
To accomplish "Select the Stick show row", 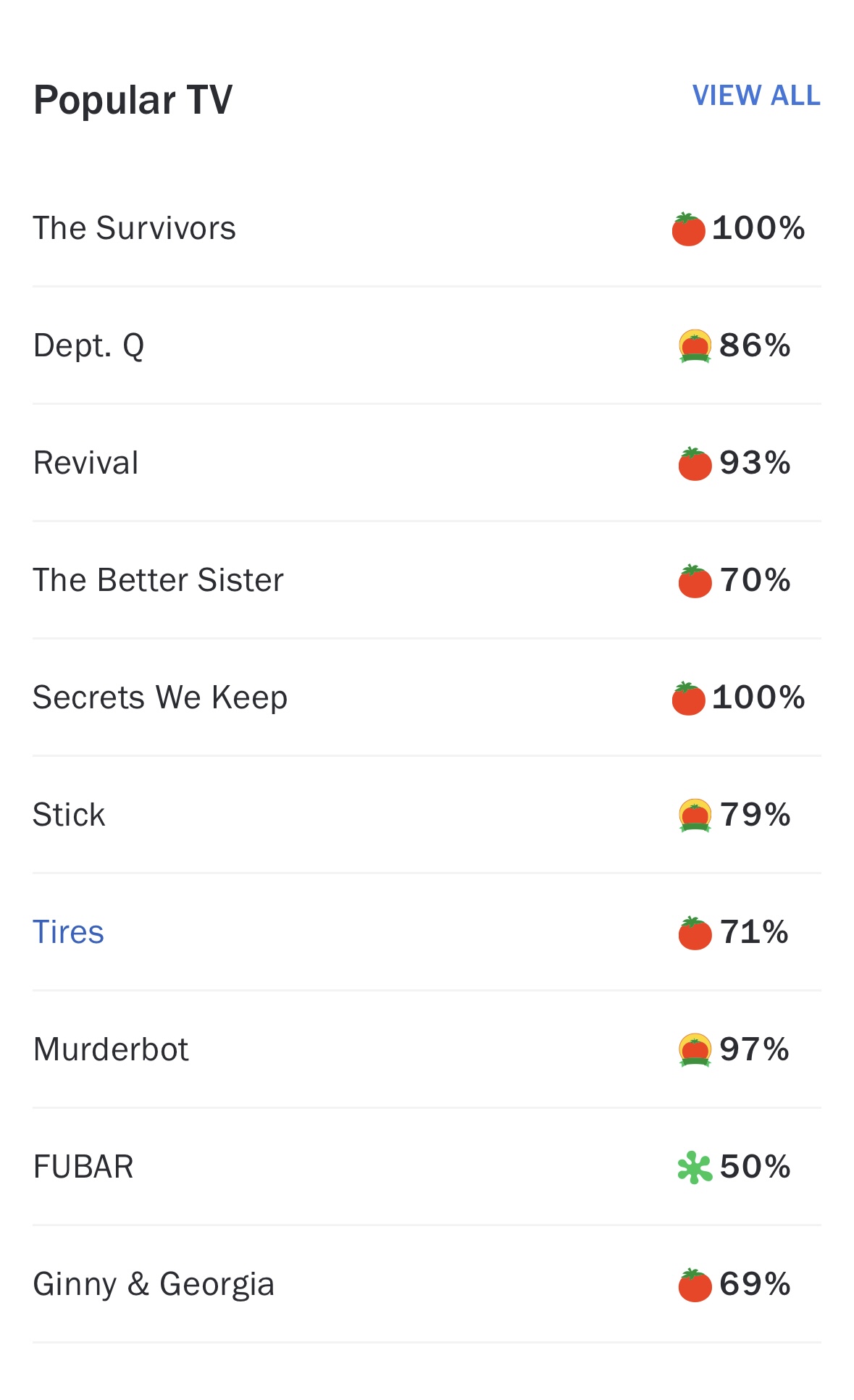I will point(427,816).
